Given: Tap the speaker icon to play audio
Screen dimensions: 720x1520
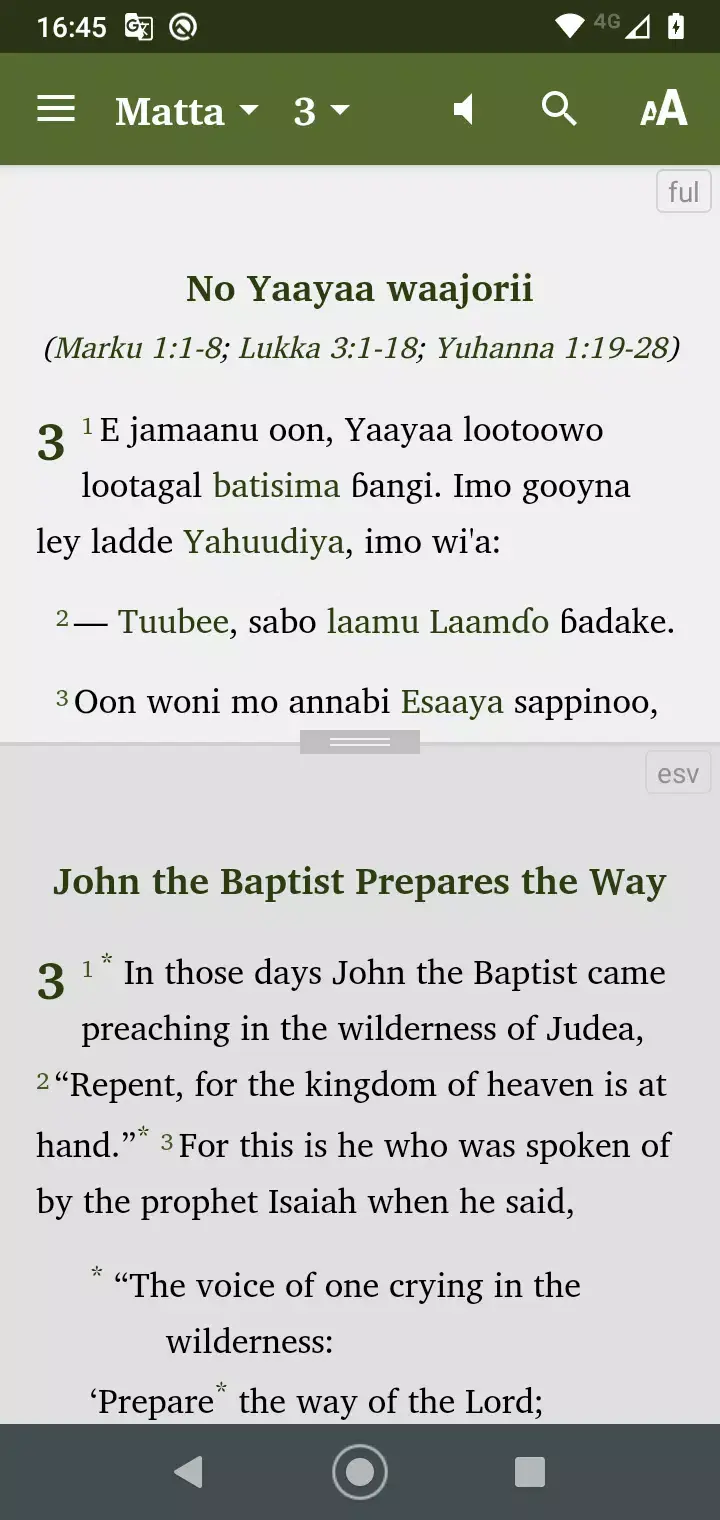Looking at the screenshot, I should (462, 110).
